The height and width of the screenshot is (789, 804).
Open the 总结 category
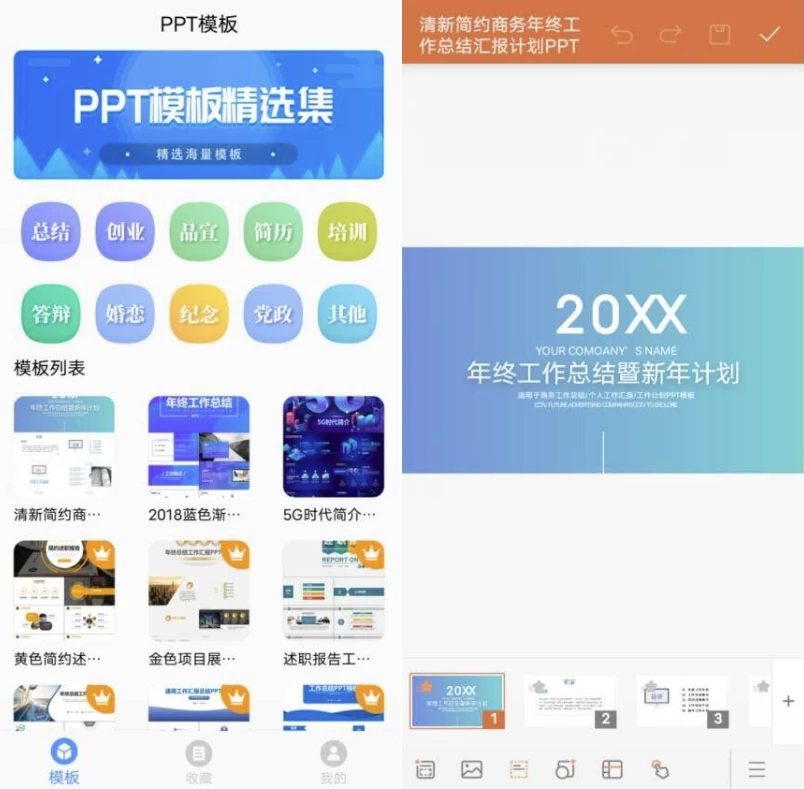click(50, 232)
